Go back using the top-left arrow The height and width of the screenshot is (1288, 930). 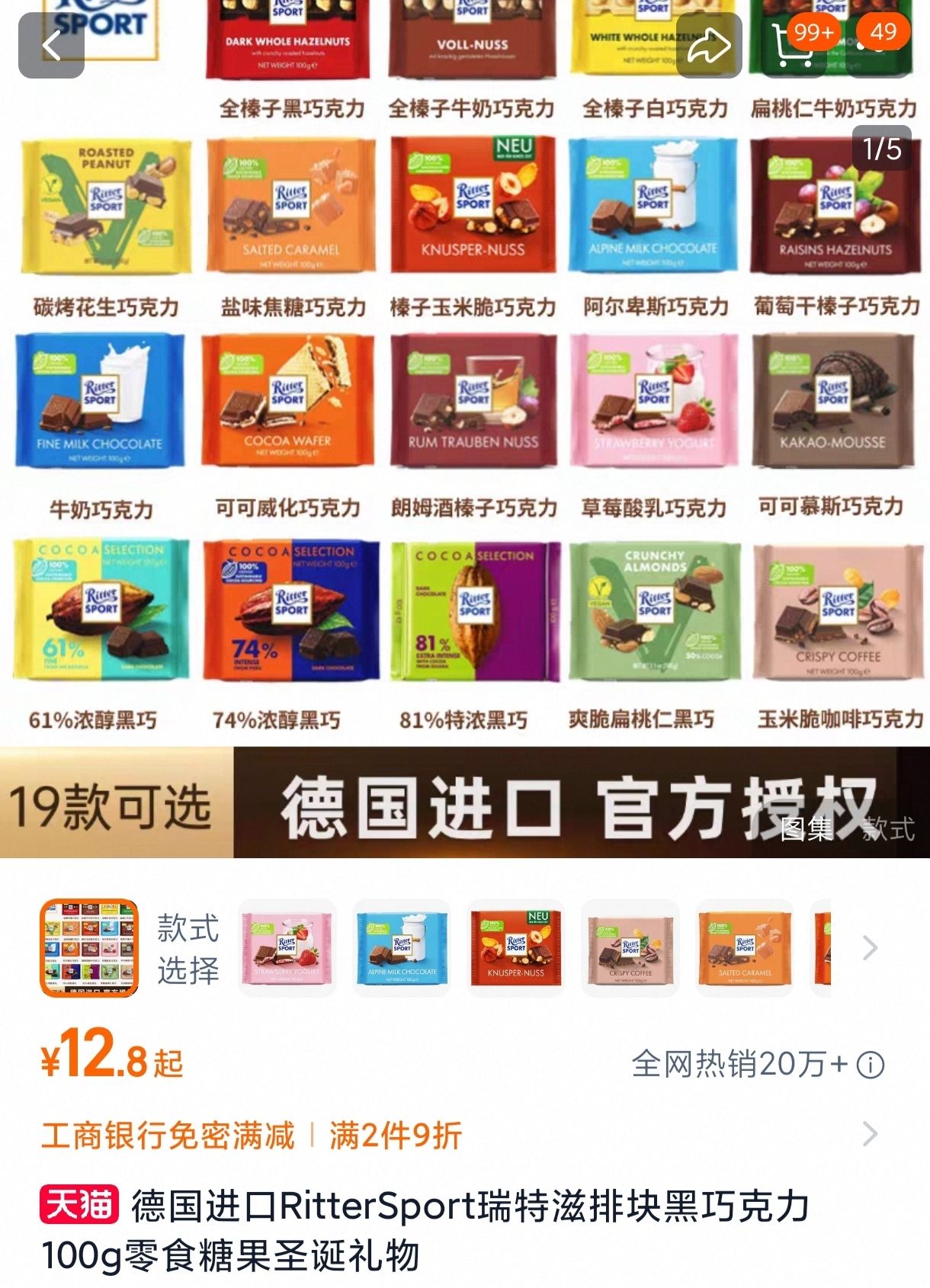click(51, 46)
